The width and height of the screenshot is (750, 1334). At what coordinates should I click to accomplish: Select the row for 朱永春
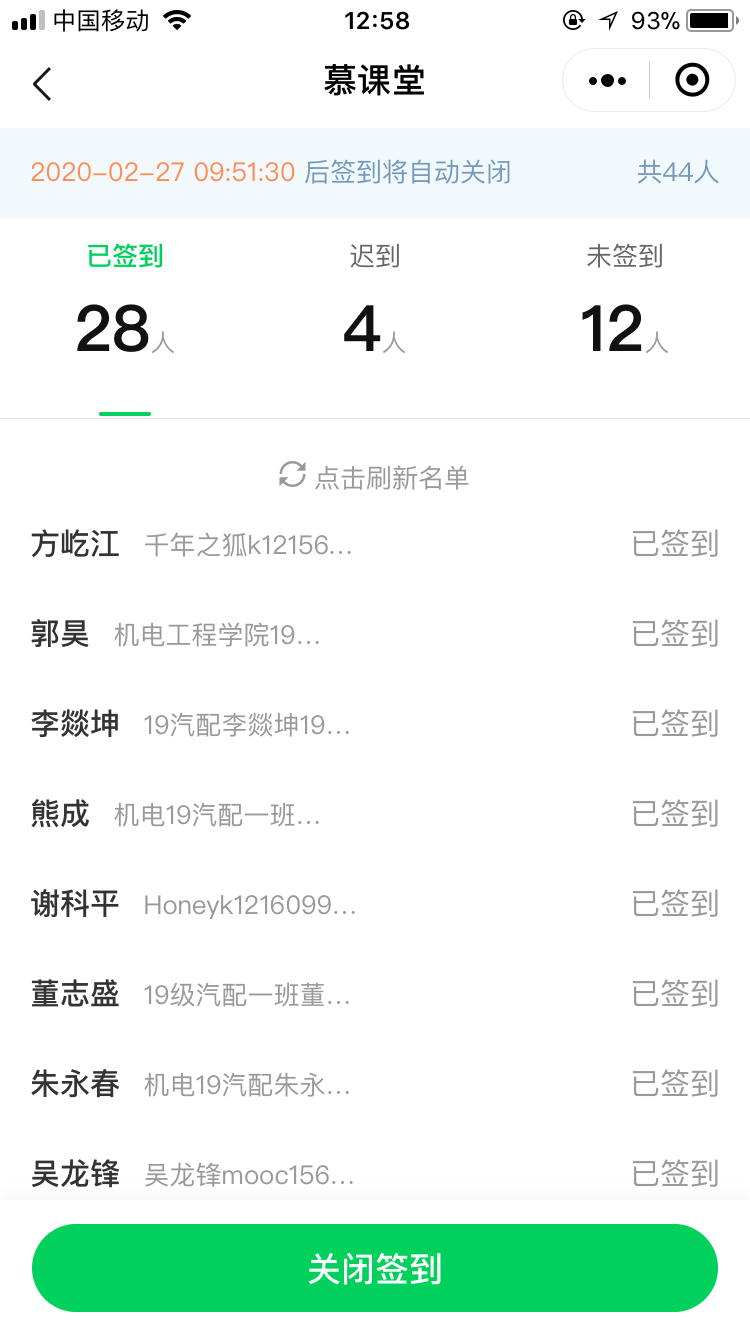click(x=375, y=1084)
